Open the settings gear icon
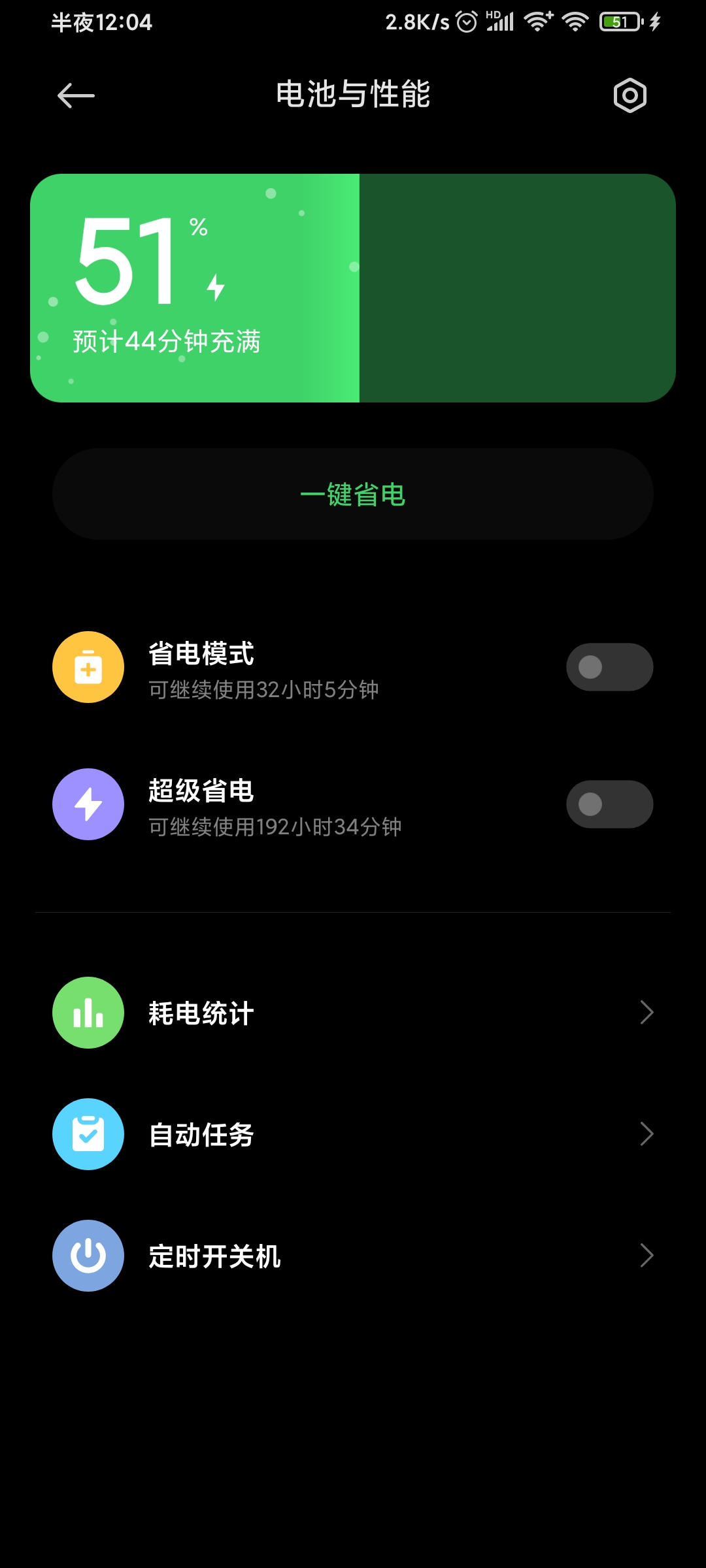This screenshot has width=706, height=1568. (630, 96)
